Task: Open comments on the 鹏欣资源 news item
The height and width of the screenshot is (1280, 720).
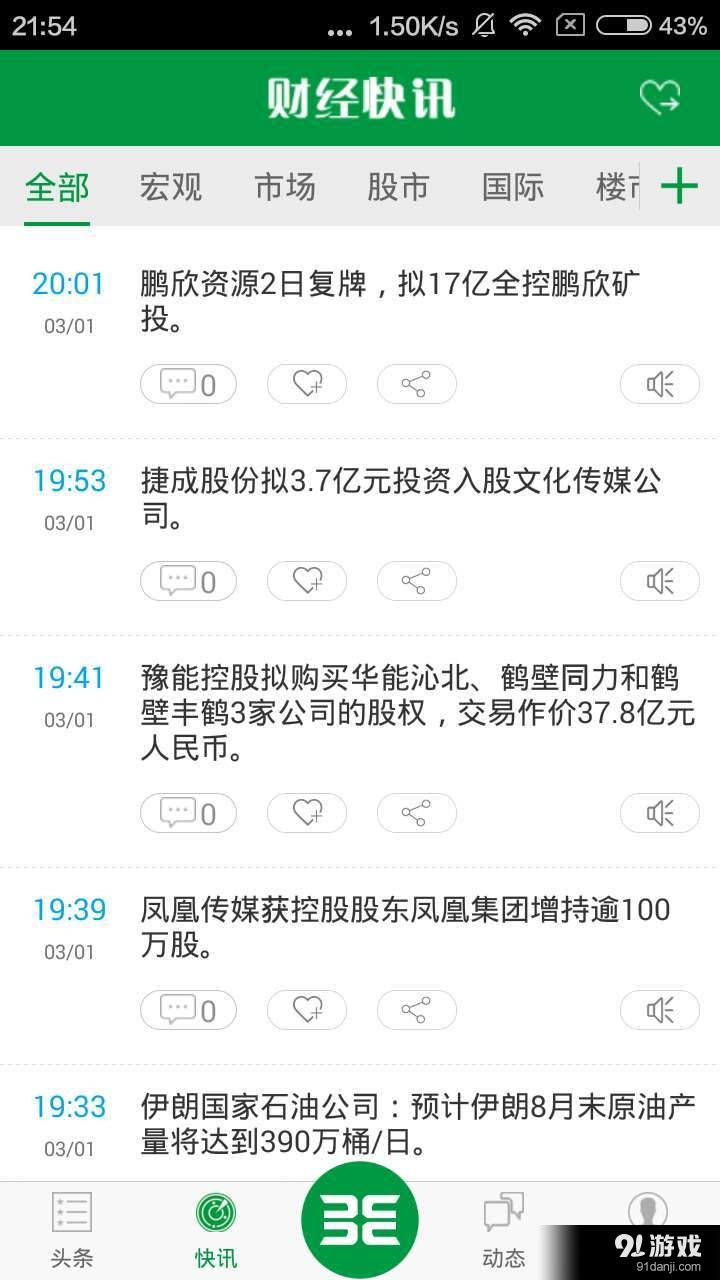Action: [187, 384]
